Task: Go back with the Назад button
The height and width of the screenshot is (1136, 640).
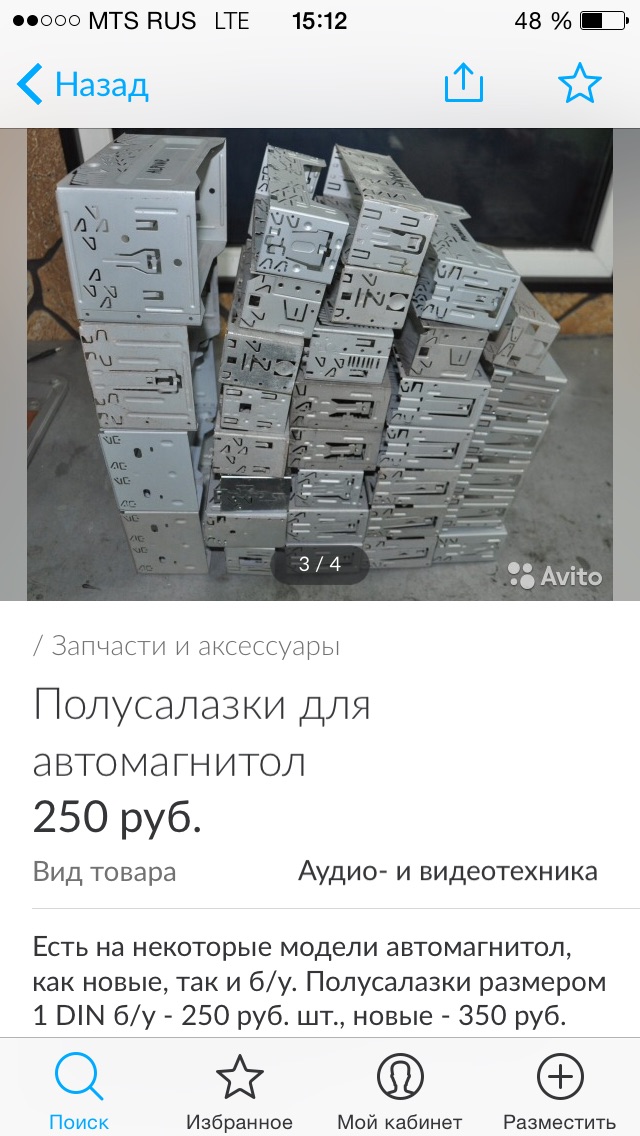Action: (83, 85)
